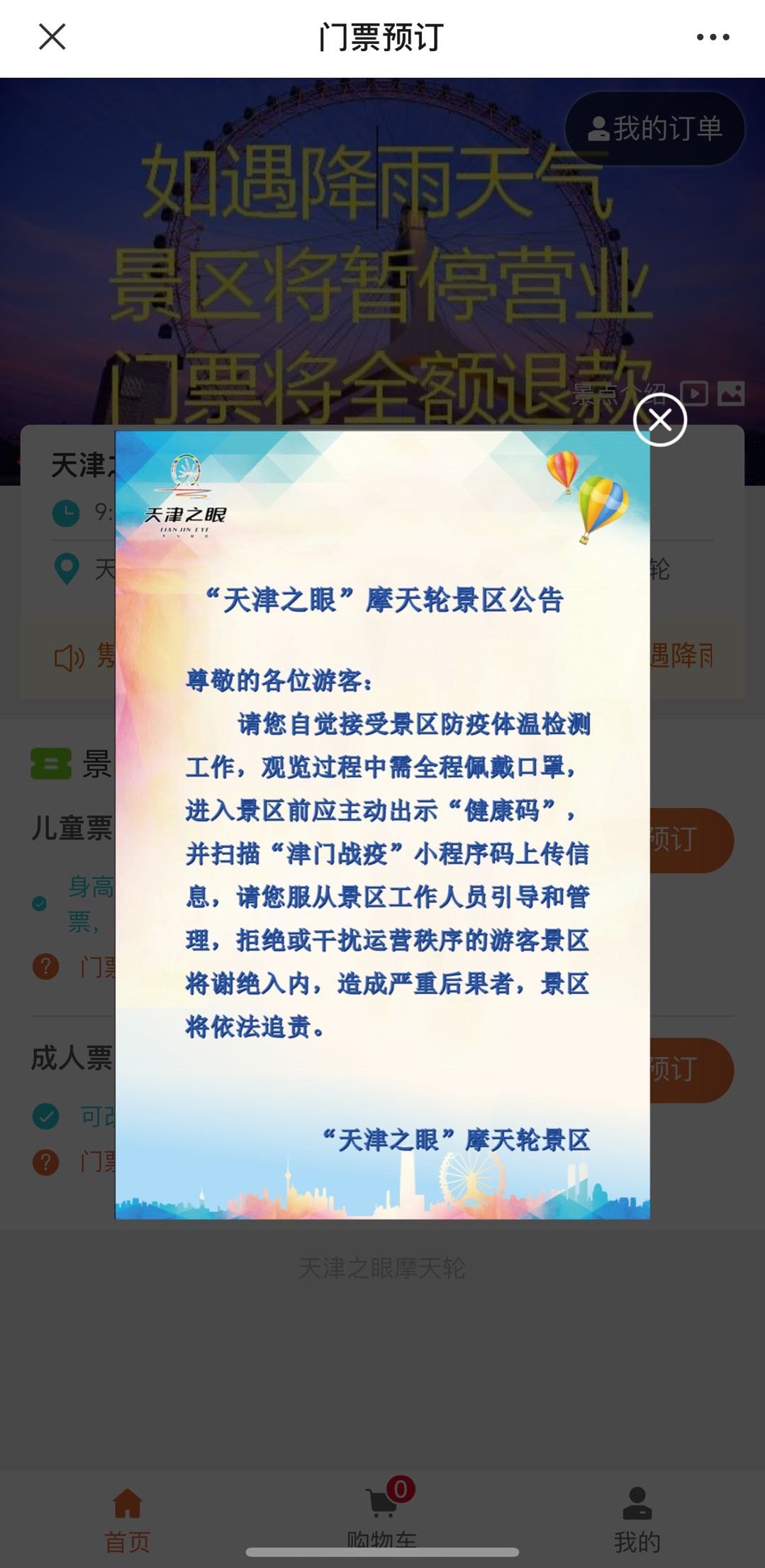The height and width of the screenshot is (1568, 765).
Task: View the 景点介绍 photos
Action: [731, 393]
